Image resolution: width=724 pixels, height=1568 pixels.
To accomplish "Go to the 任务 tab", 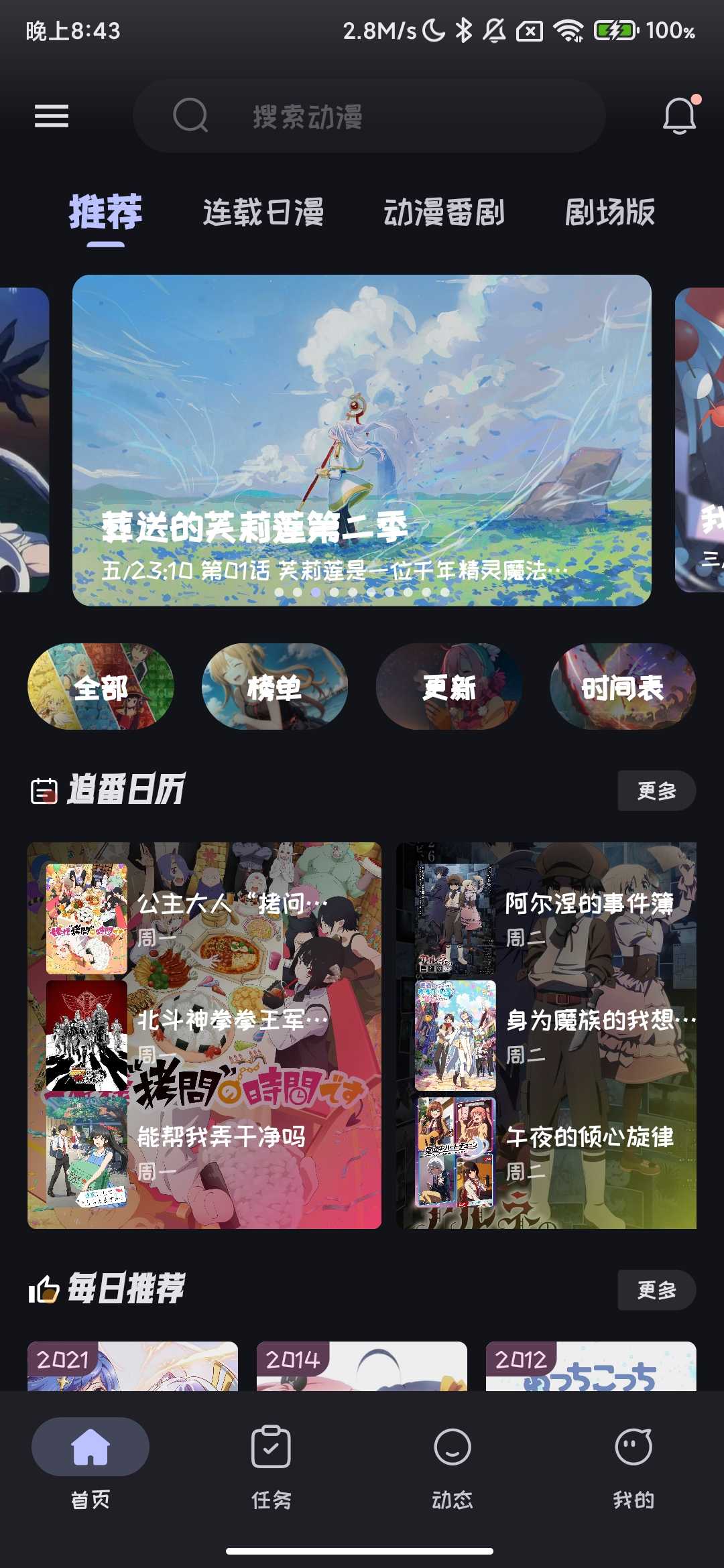I will click(271, 1464).
